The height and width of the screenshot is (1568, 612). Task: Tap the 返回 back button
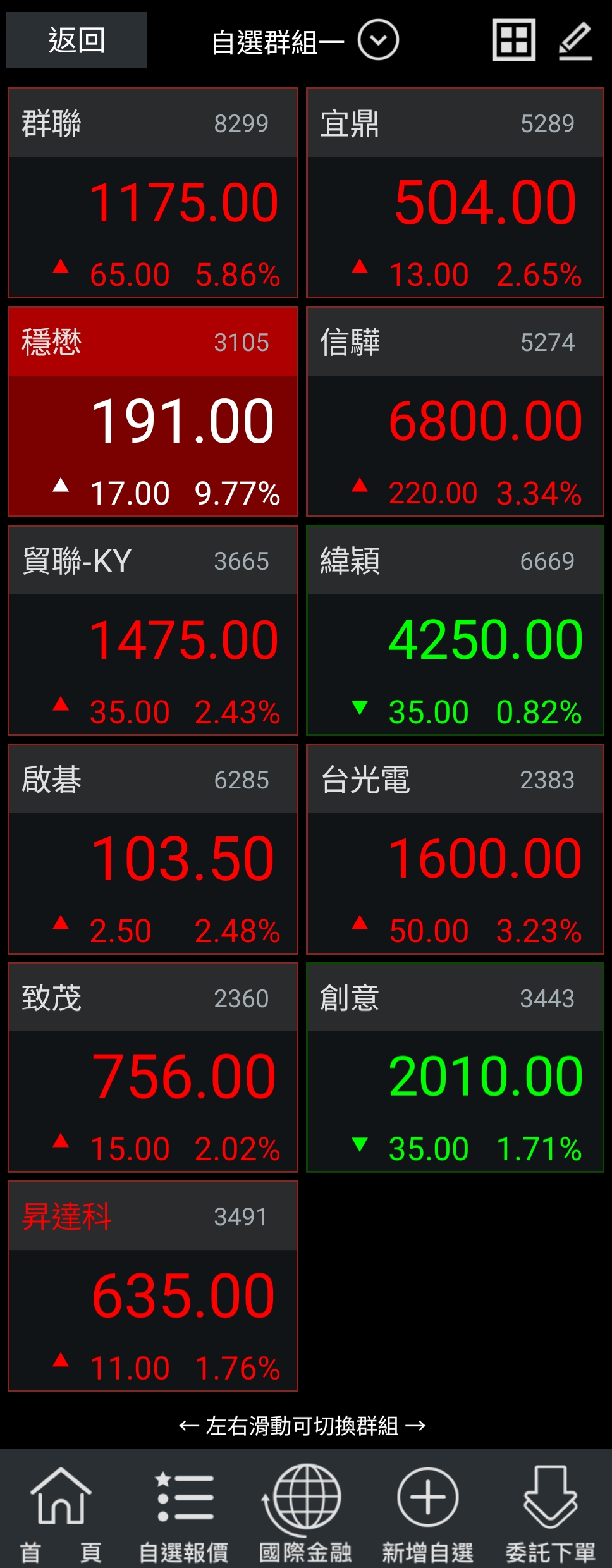click(x=76, y=40)
